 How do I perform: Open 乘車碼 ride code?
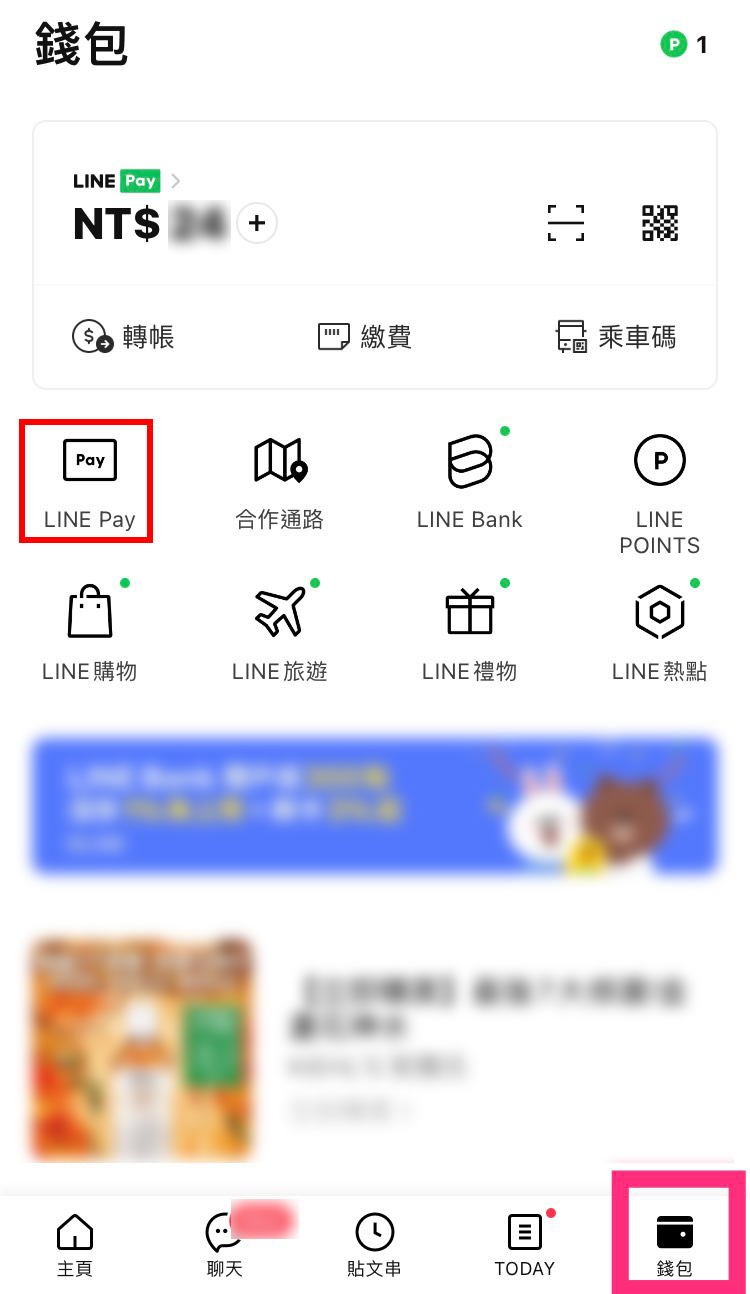click(615, 337)
